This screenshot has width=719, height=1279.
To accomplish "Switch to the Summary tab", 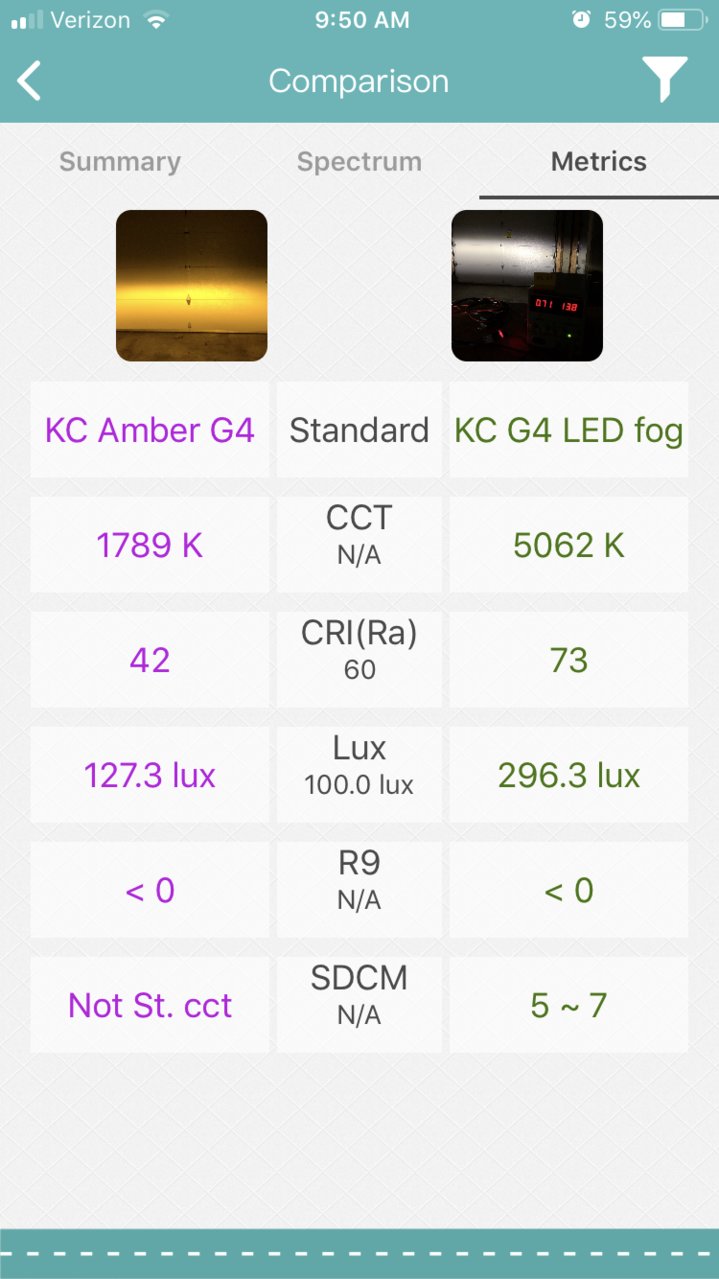I will tap(120, 162).
